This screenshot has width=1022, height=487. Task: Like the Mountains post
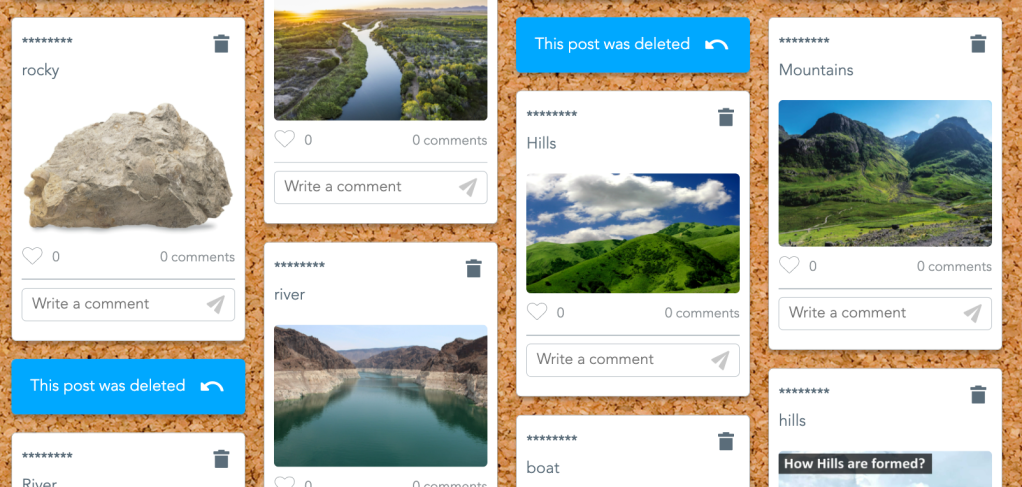click(x=789, y=266)
